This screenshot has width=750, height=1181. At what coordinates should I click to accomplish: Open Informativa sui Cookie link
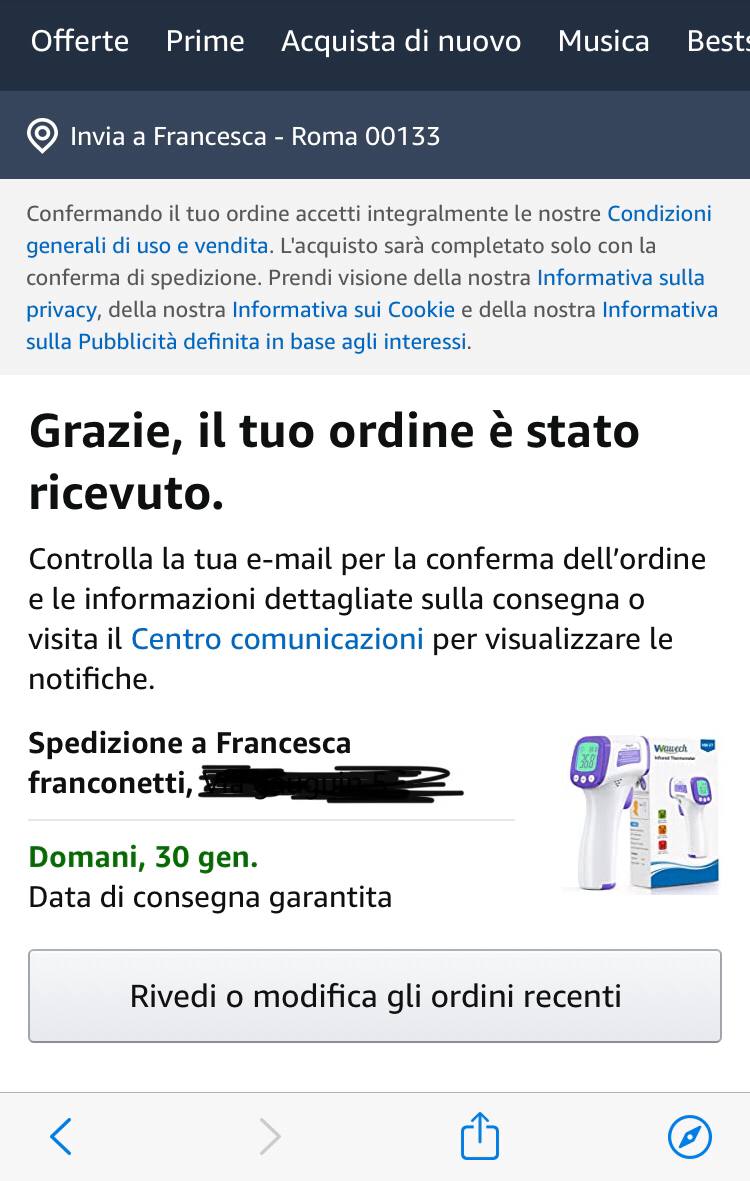click(343, 310)
